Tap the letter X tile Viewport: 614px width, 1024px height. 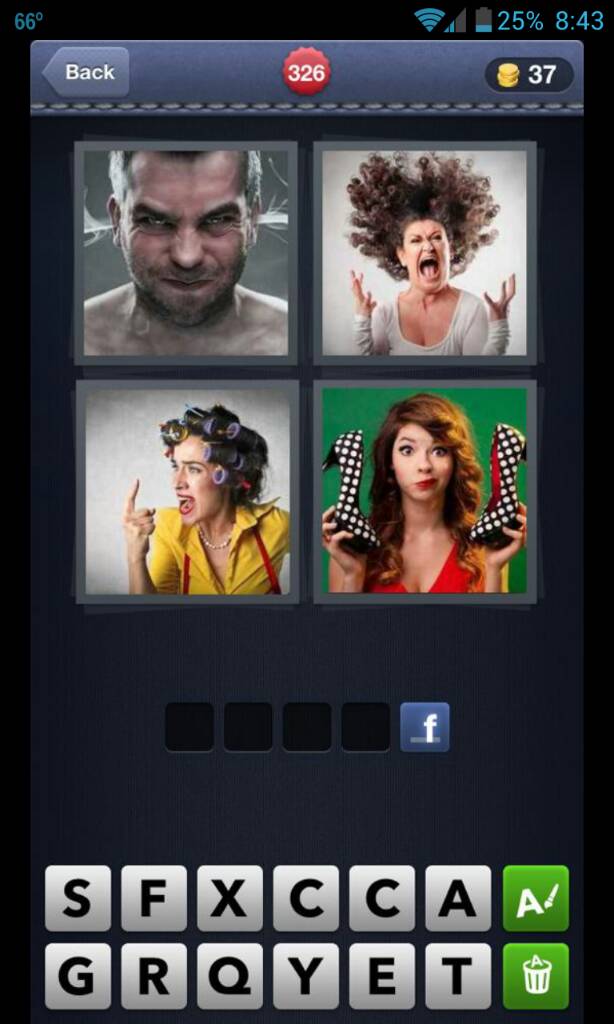[229, 898]
